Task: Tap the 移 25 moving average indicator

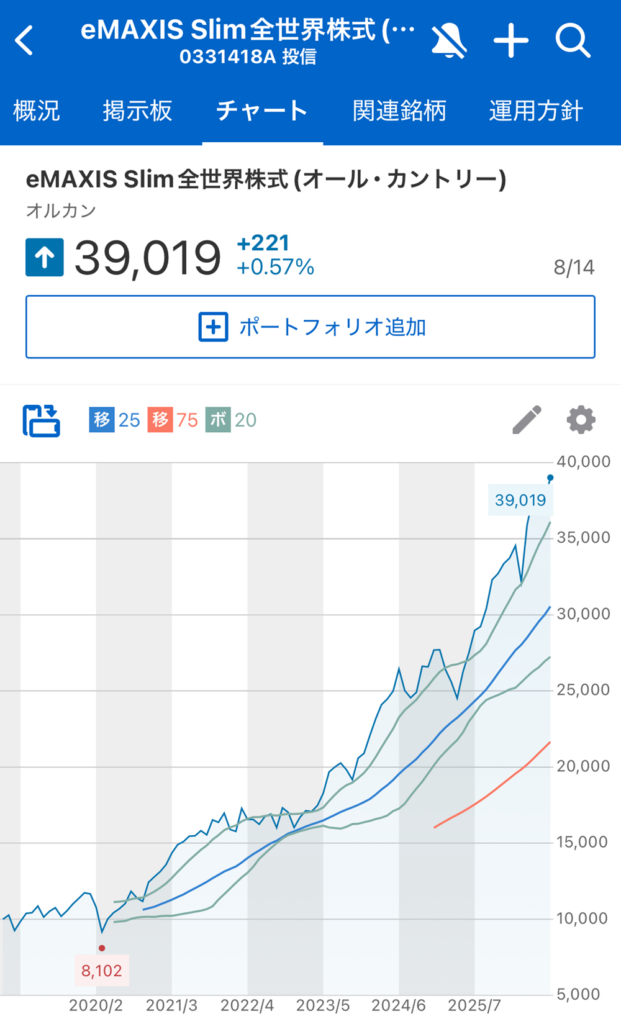Action: [115, 420]
